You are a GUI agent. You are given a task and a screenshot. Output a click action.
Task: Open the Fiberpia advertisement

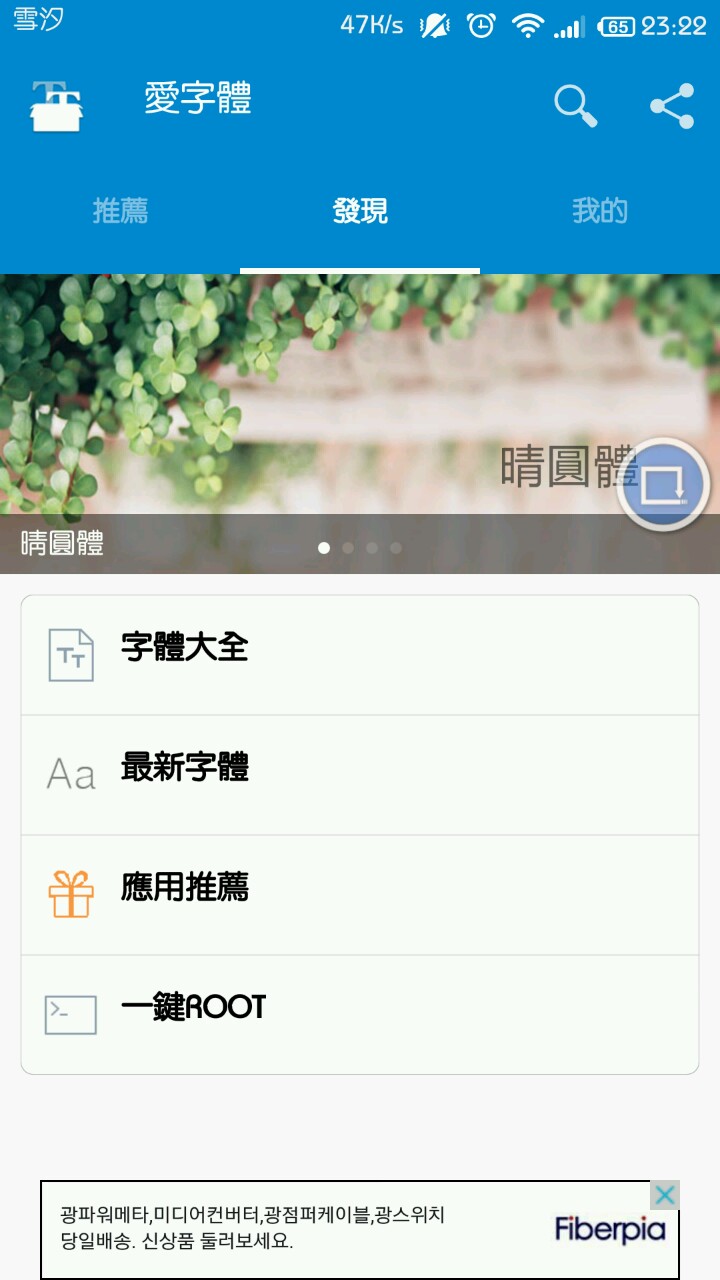(340, 1230)
